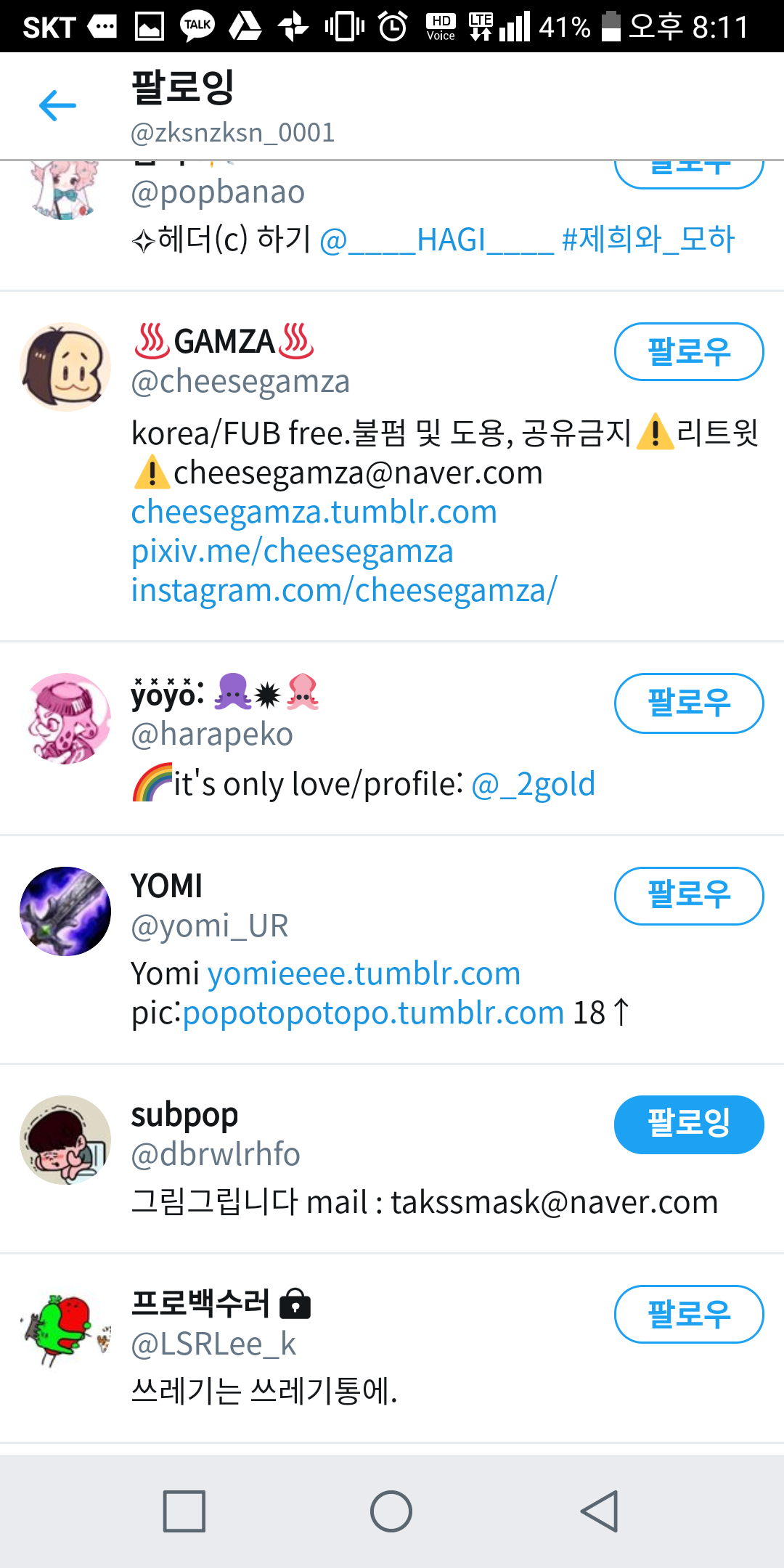Follow the @harapeko account
The height and width of the screenshot is (1568, 784).
click(x=688, y=703)
